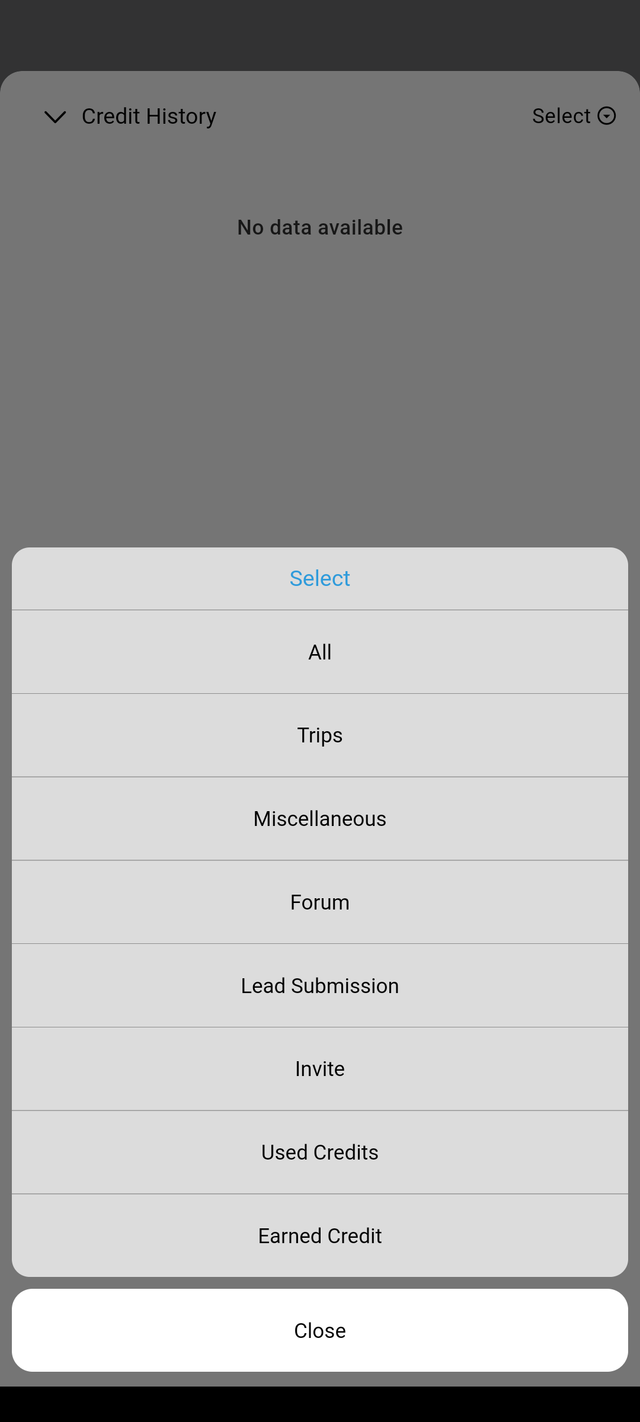Image resolution: width=640 pixels, height=1422 pixels.
Task: Close the selection sheet
Action: click(320, 1331)
